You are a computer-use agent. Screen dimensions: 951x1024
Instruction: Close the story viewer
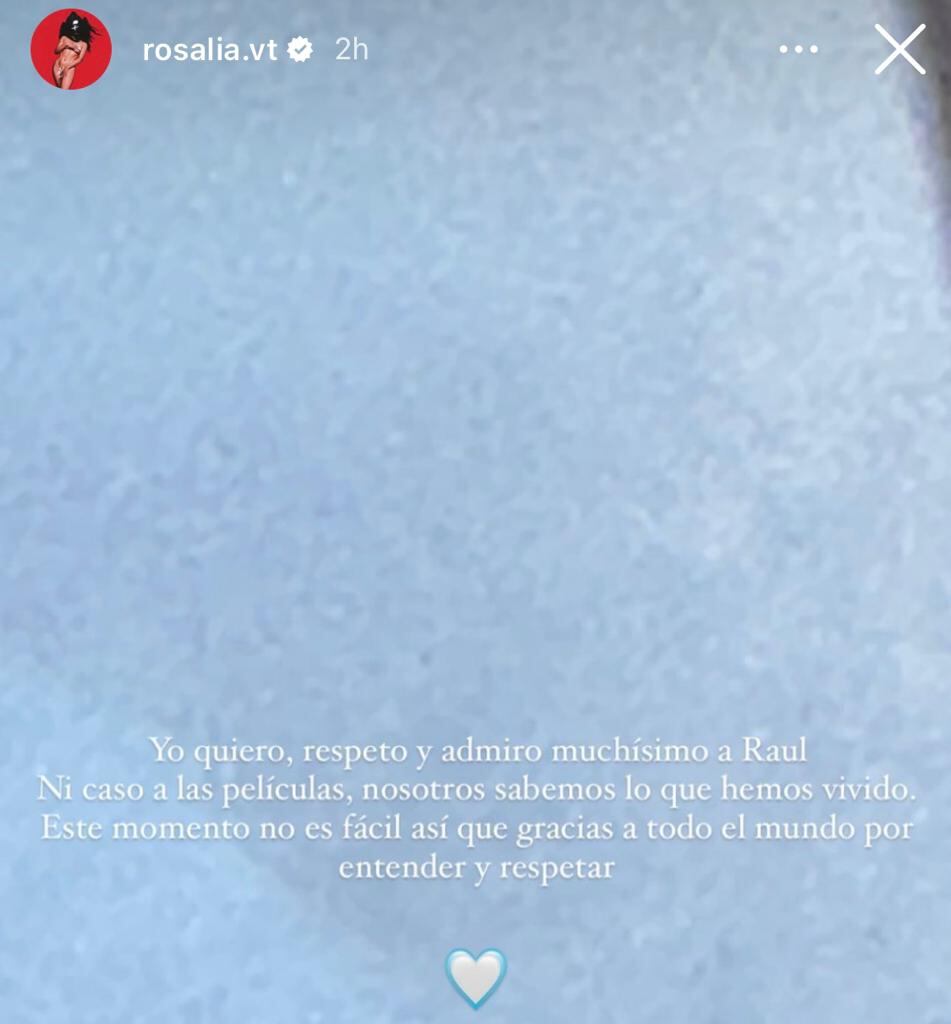[899, 50]
